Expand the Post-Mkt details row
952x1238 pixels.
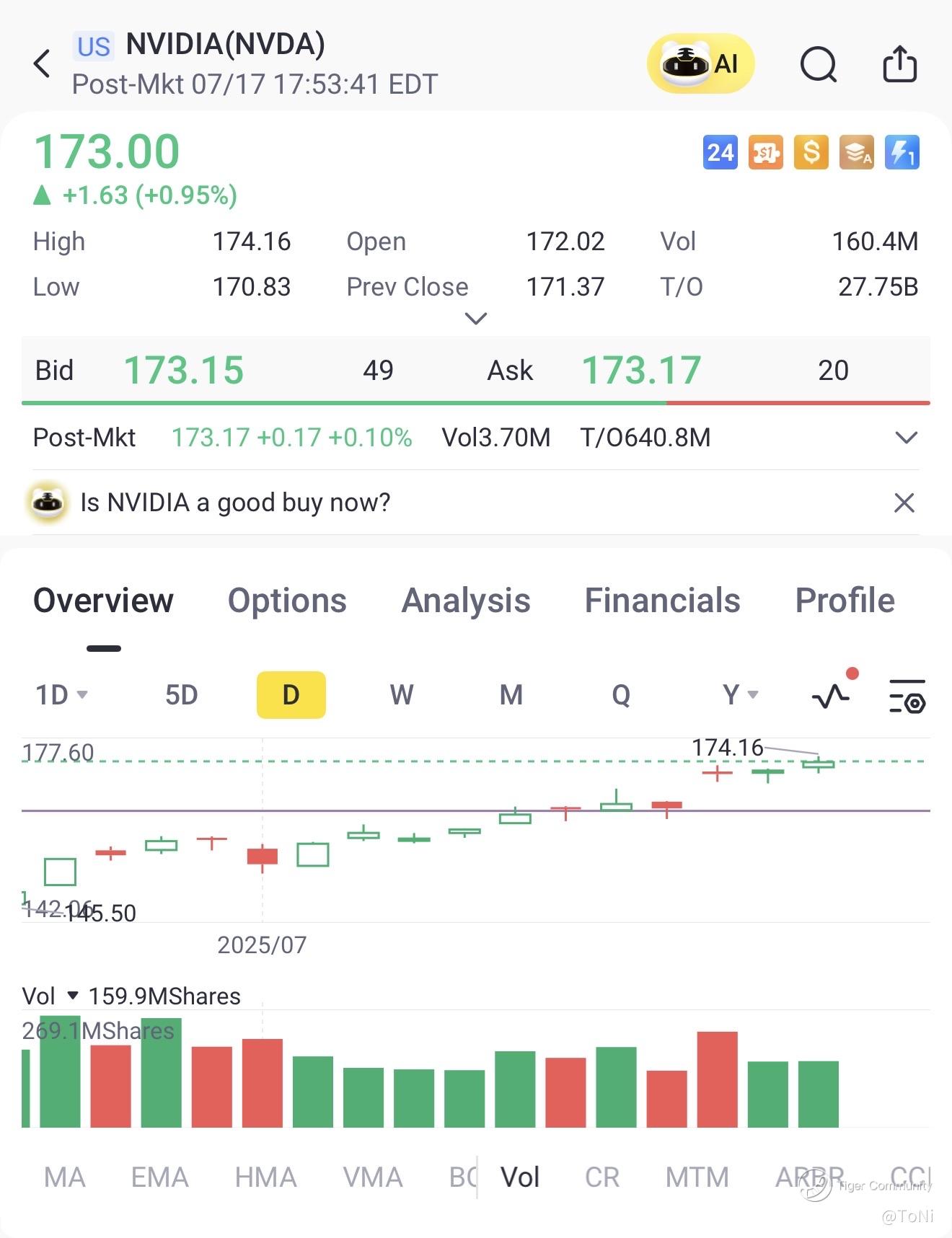click(906, 438)
